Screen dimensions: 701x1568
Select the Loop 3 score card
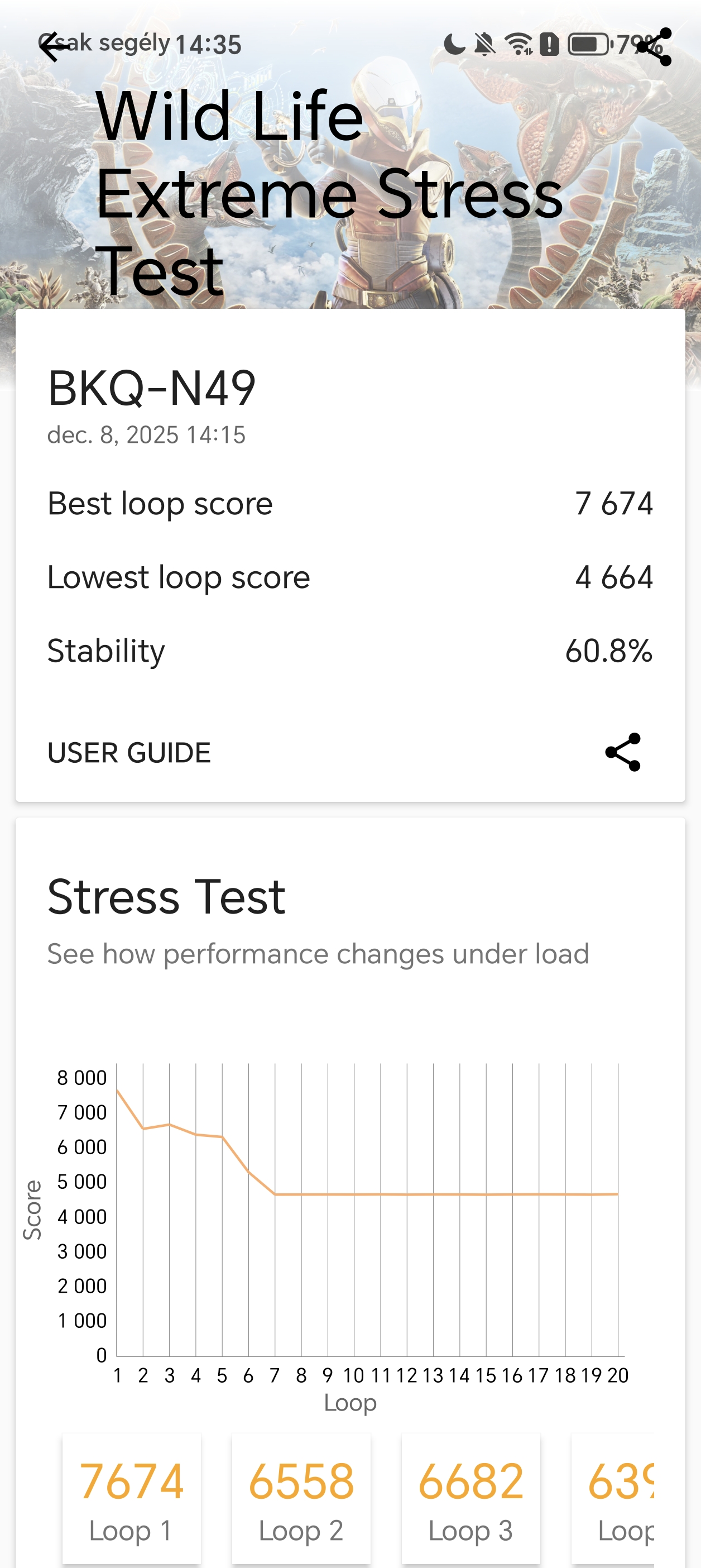click(471, 1499)
